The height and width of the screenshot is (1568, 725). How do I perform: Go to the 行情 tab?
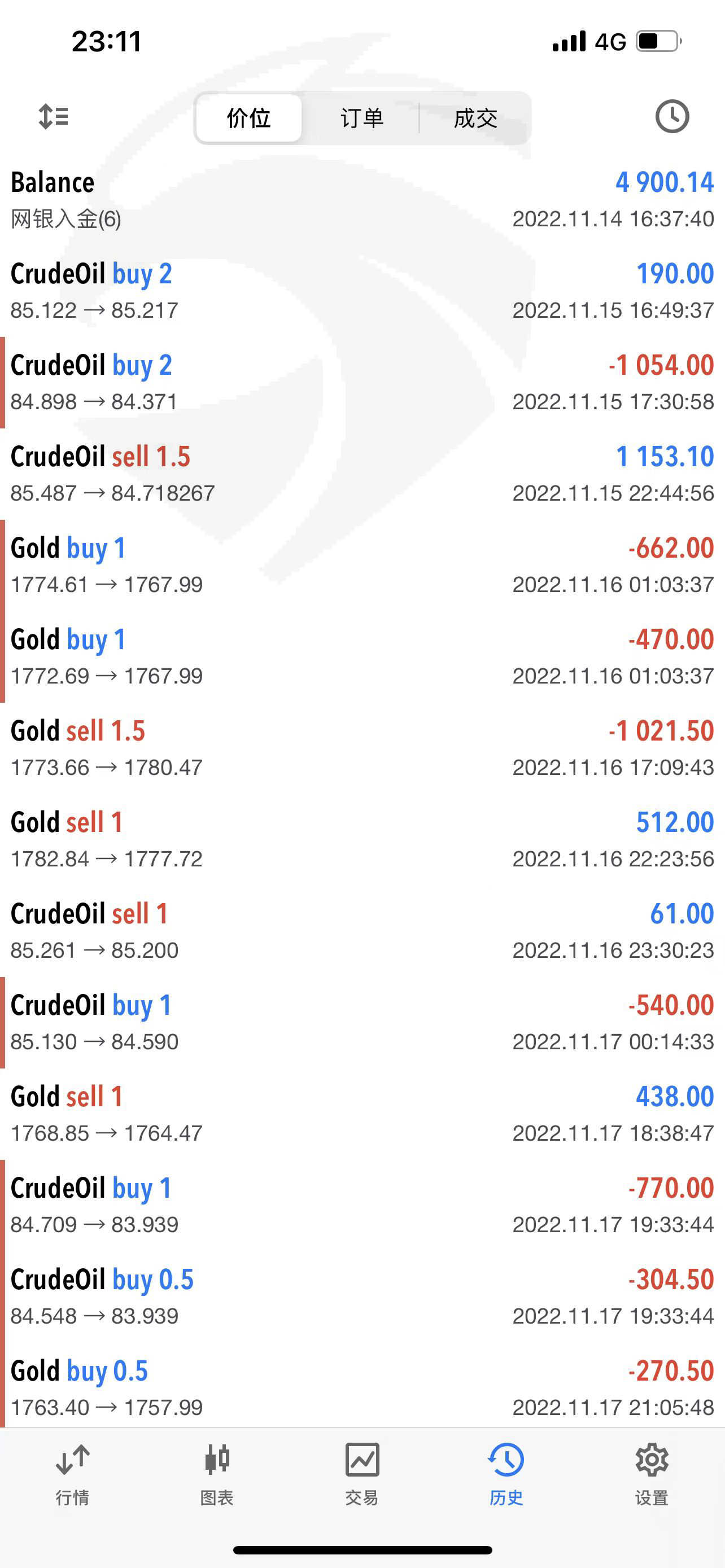tap(72, 1474)
